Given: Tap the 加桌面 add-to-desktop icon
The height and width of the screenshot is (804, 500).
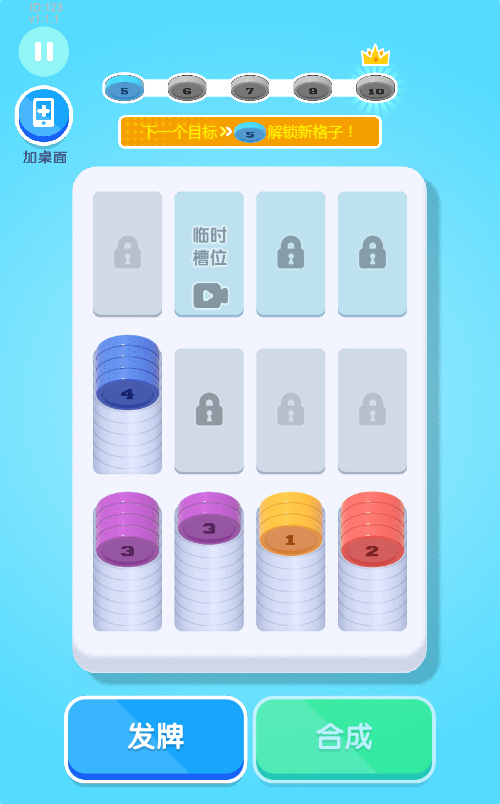Looking at the screenshot, I should (x=44, y=116).
